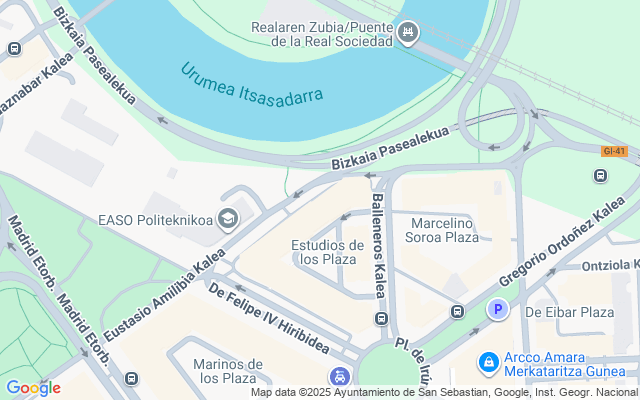Tap the bus stop on Balleneros Kalea

point(381,319)
